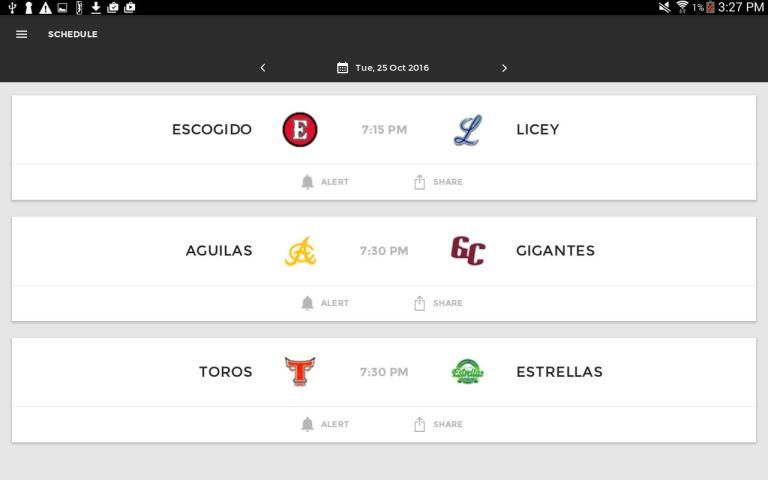Viewport: 768px width, 480px height.
Task: Open the hamburger navigation menu
Action: tap(21, 34)
